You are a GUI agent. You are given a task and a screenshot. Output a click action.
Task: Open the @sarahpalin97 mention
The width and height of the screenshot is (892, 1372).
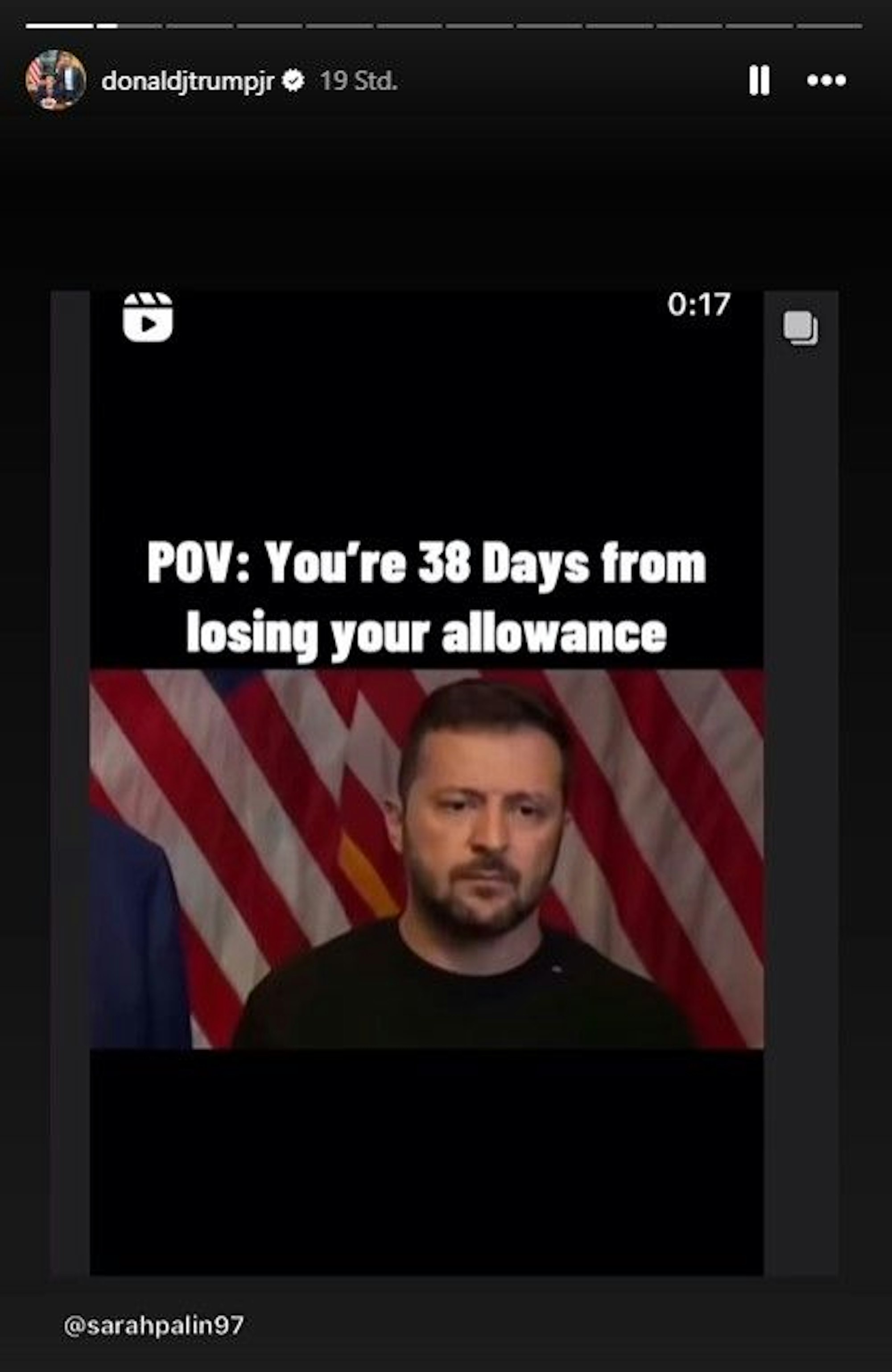[x=154, y=1325]
